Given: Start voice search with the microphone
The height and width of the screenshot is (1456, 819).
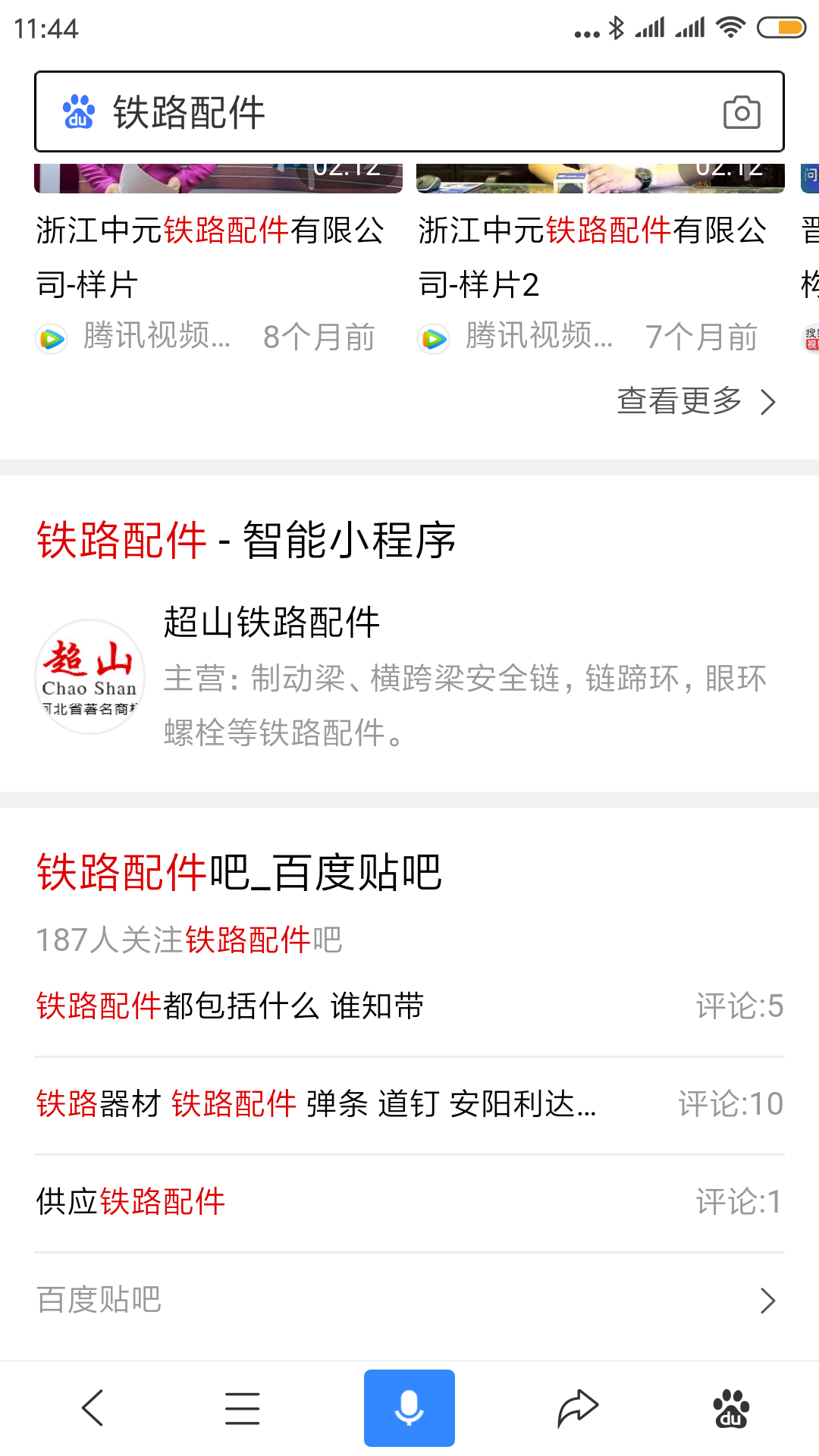Looking at the screenshot, I should (409, 1408).
